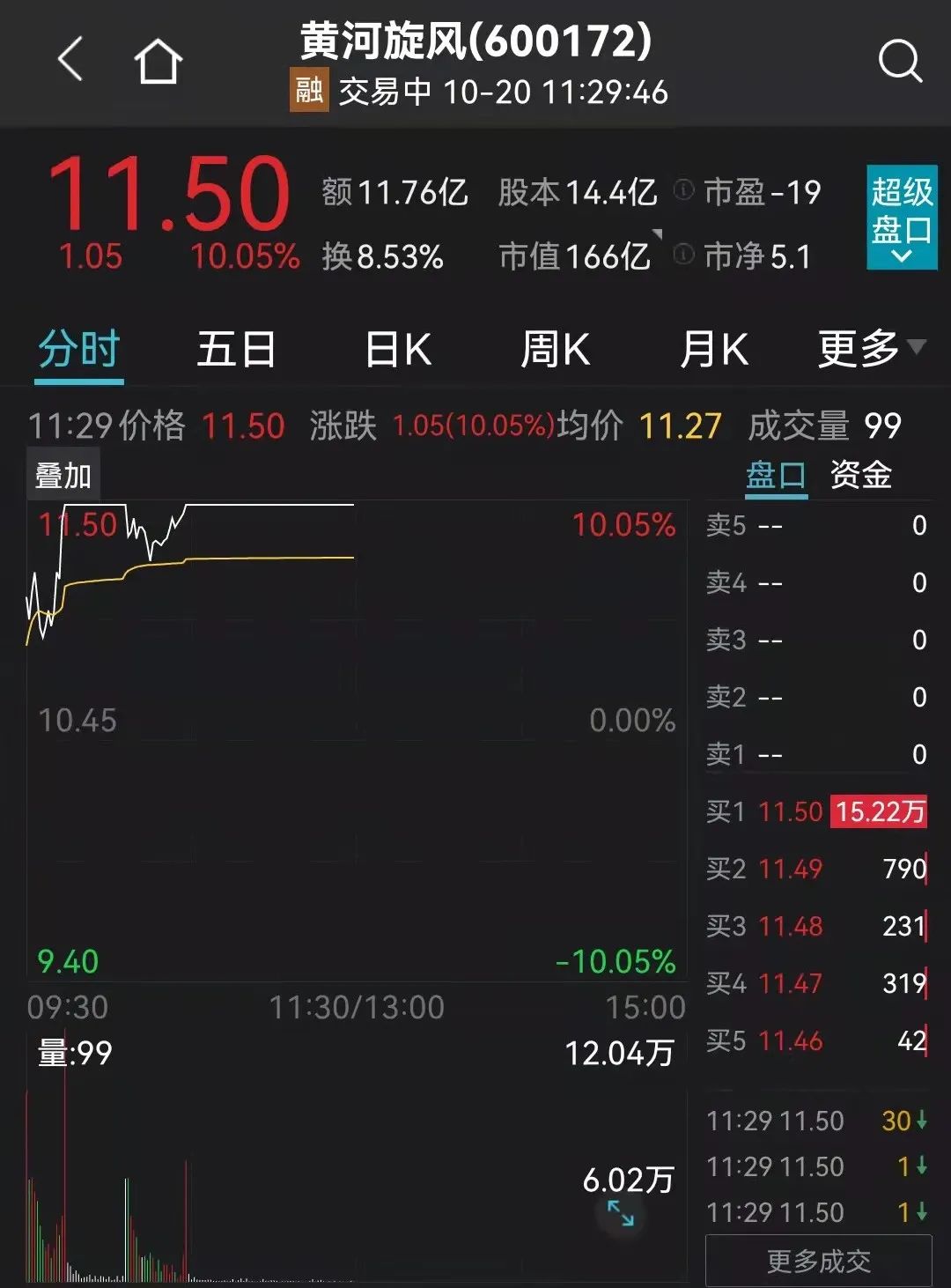Screen dimensions: 951x1288
Task: Open the search magnifier
Action: click(899, 62)
